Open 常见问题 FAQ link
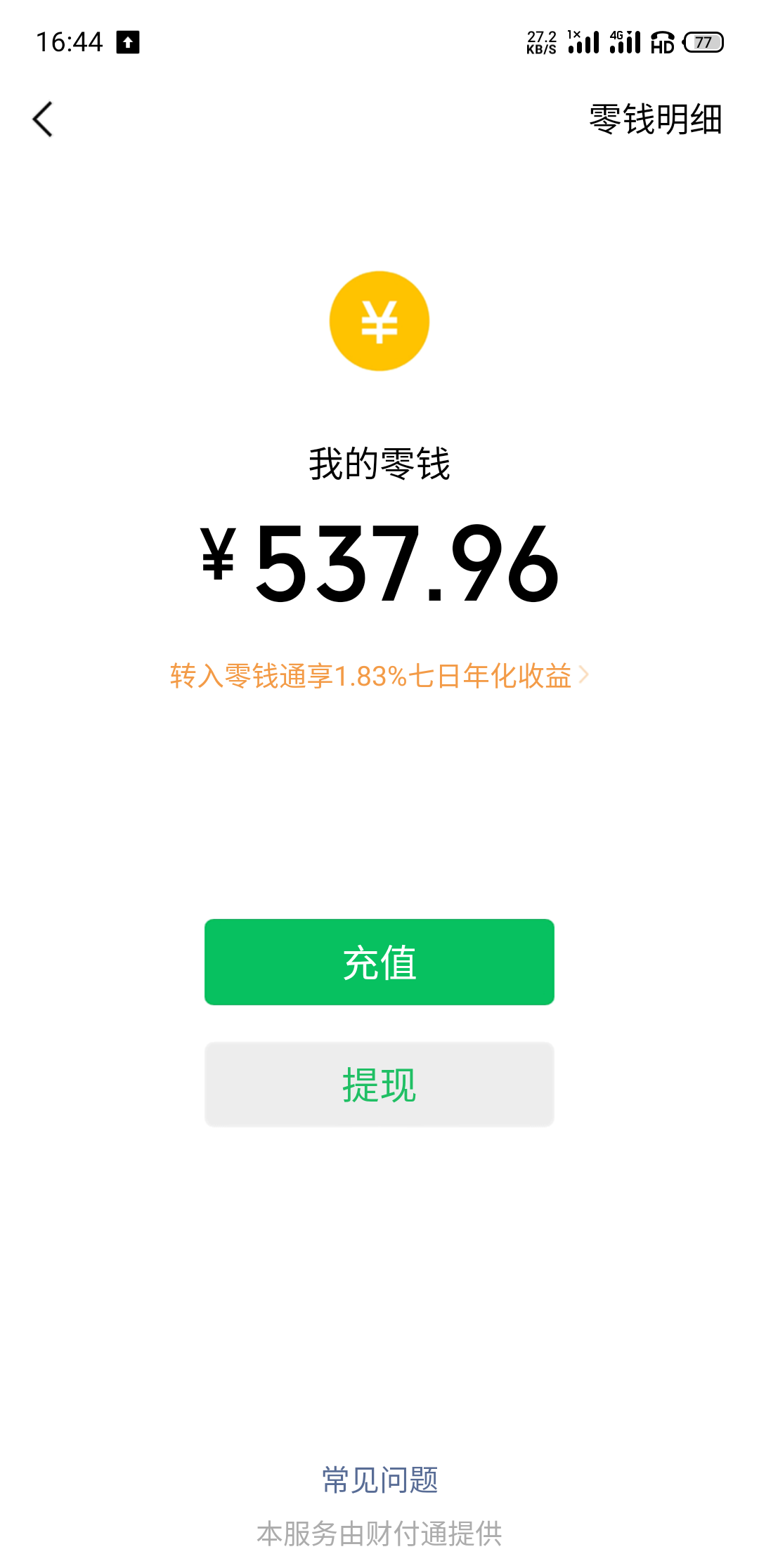759x1568 pixels. 379,1479
